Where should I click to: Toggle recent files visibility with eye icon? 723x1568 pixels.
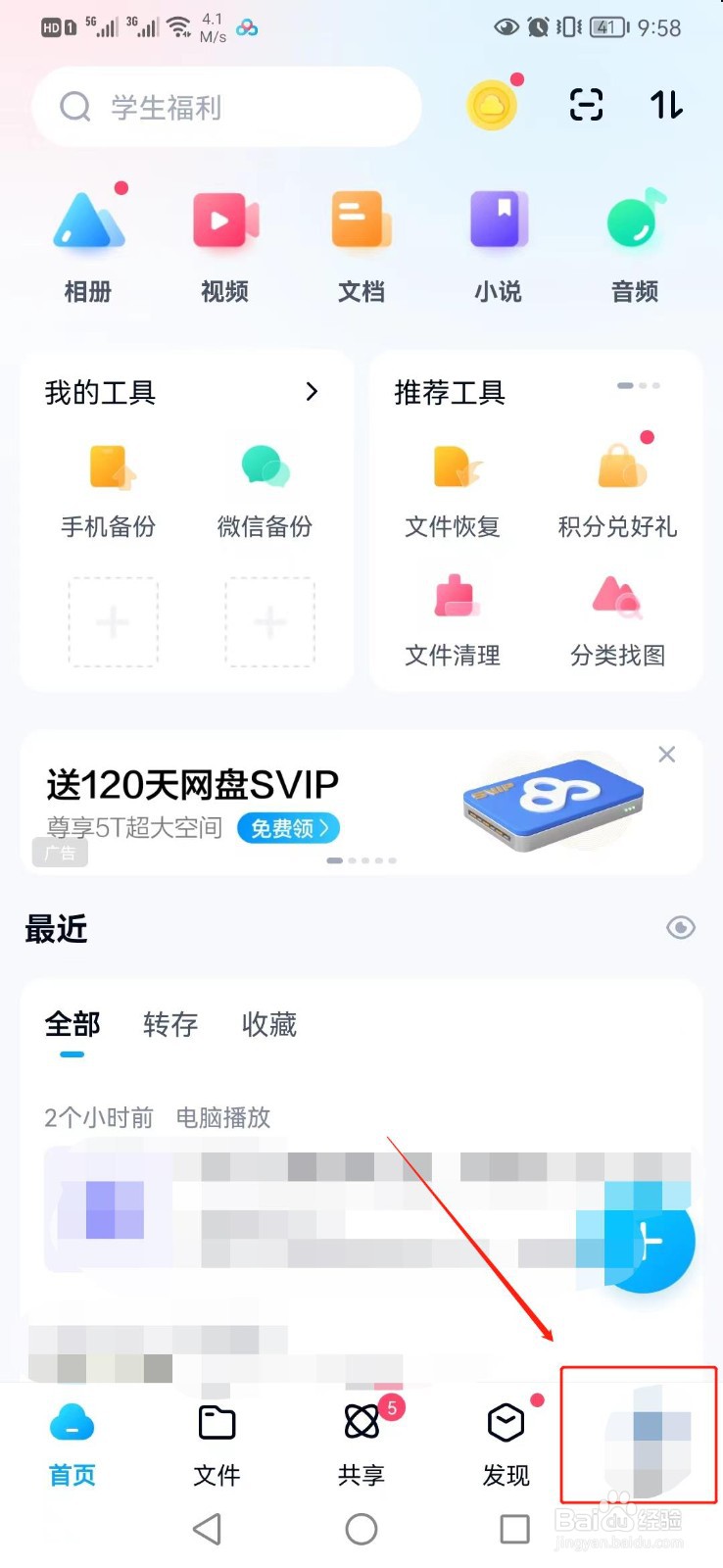[682, 928]
